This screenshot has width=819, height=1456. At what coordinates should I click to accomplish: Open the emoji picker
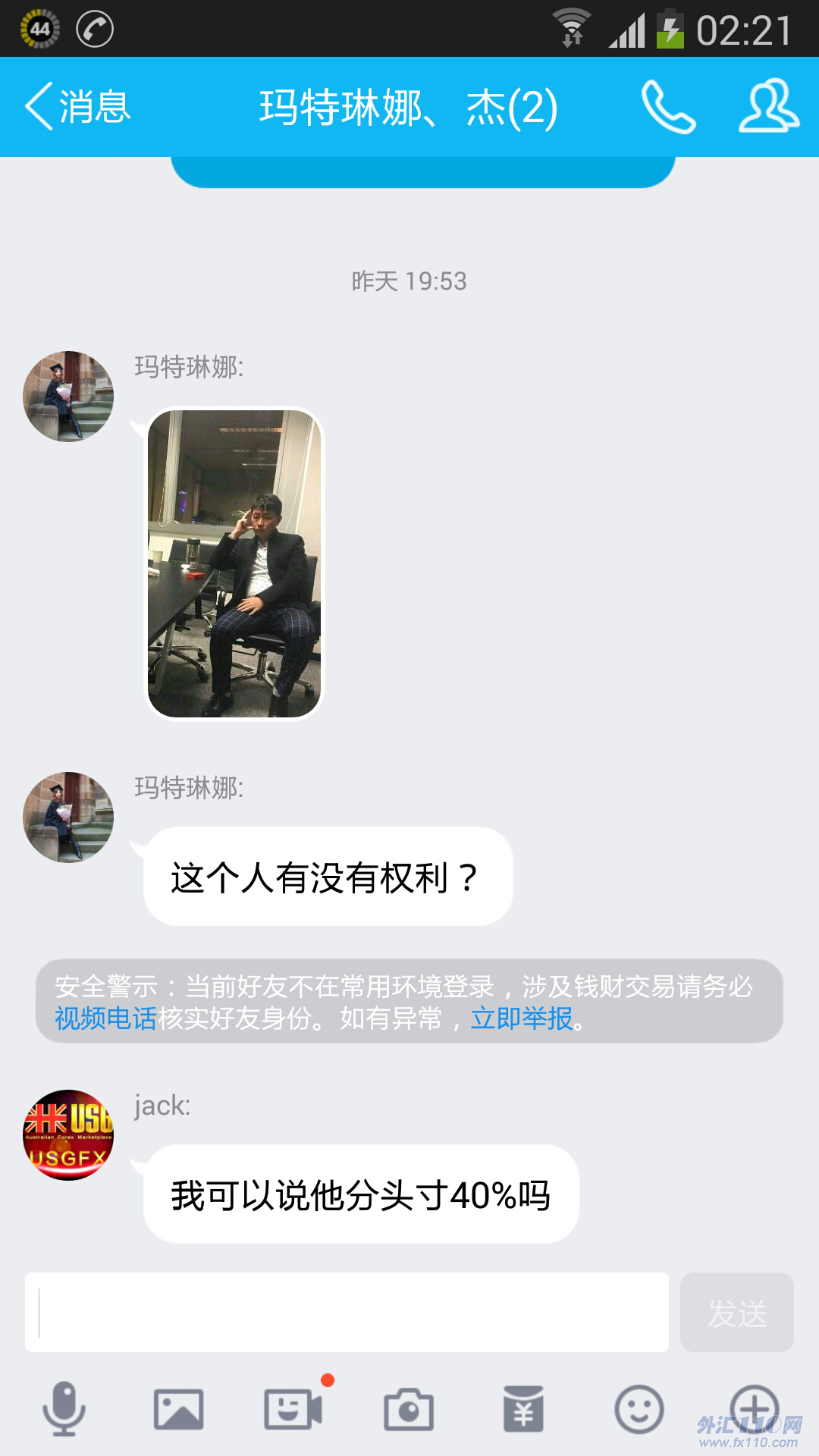pyautogui.click(x=639, y=1409)
